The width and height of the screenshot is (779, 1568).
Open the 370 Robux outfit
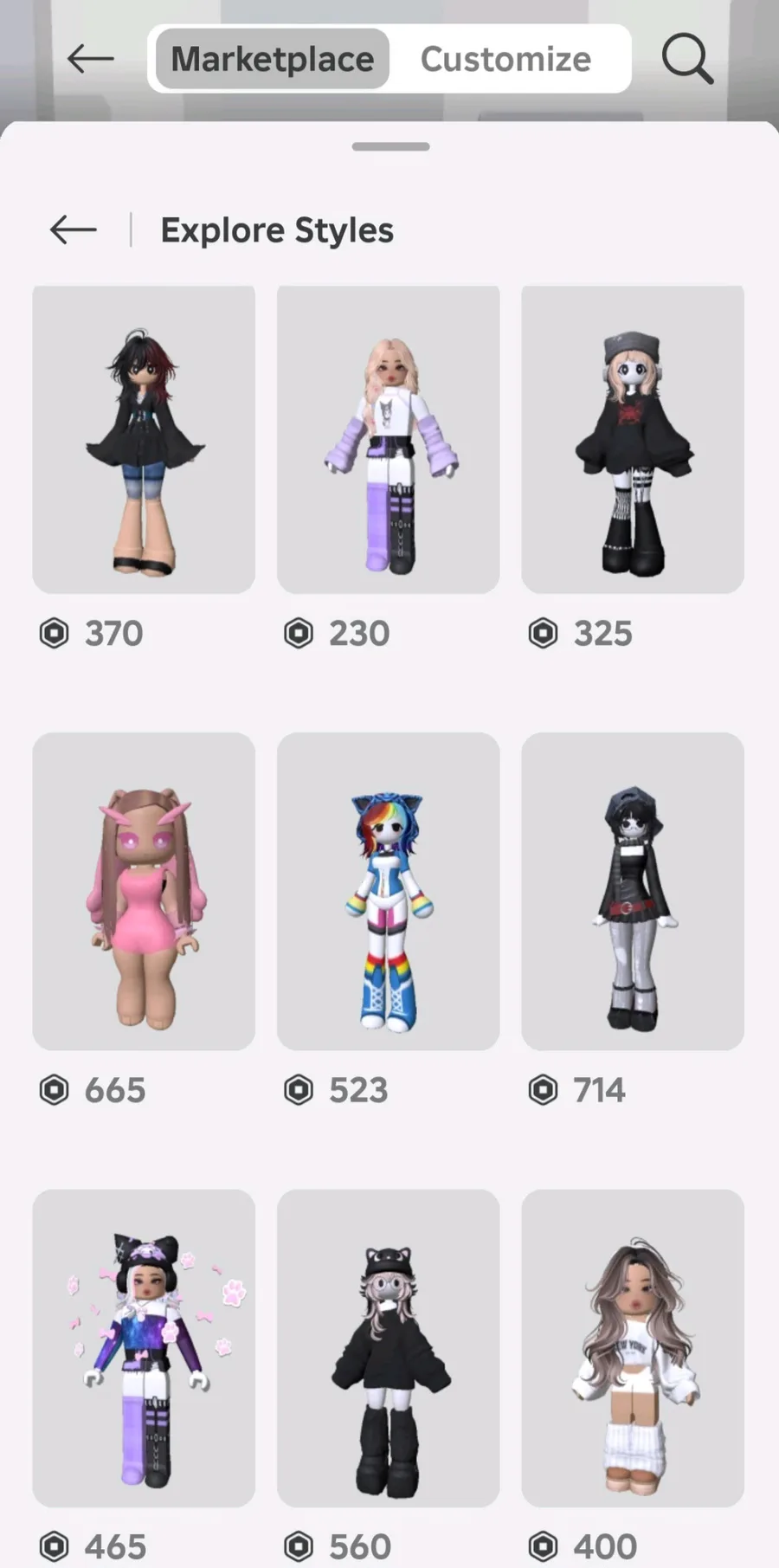coord(144,440)
